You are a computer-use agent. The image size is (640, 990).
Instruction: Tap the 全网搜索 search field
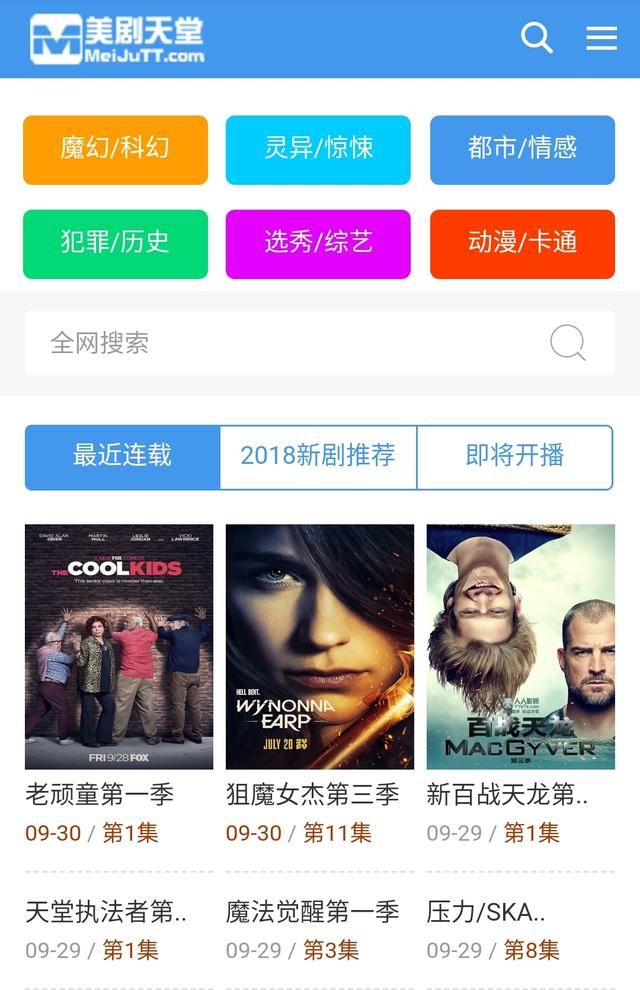(280, 343)
